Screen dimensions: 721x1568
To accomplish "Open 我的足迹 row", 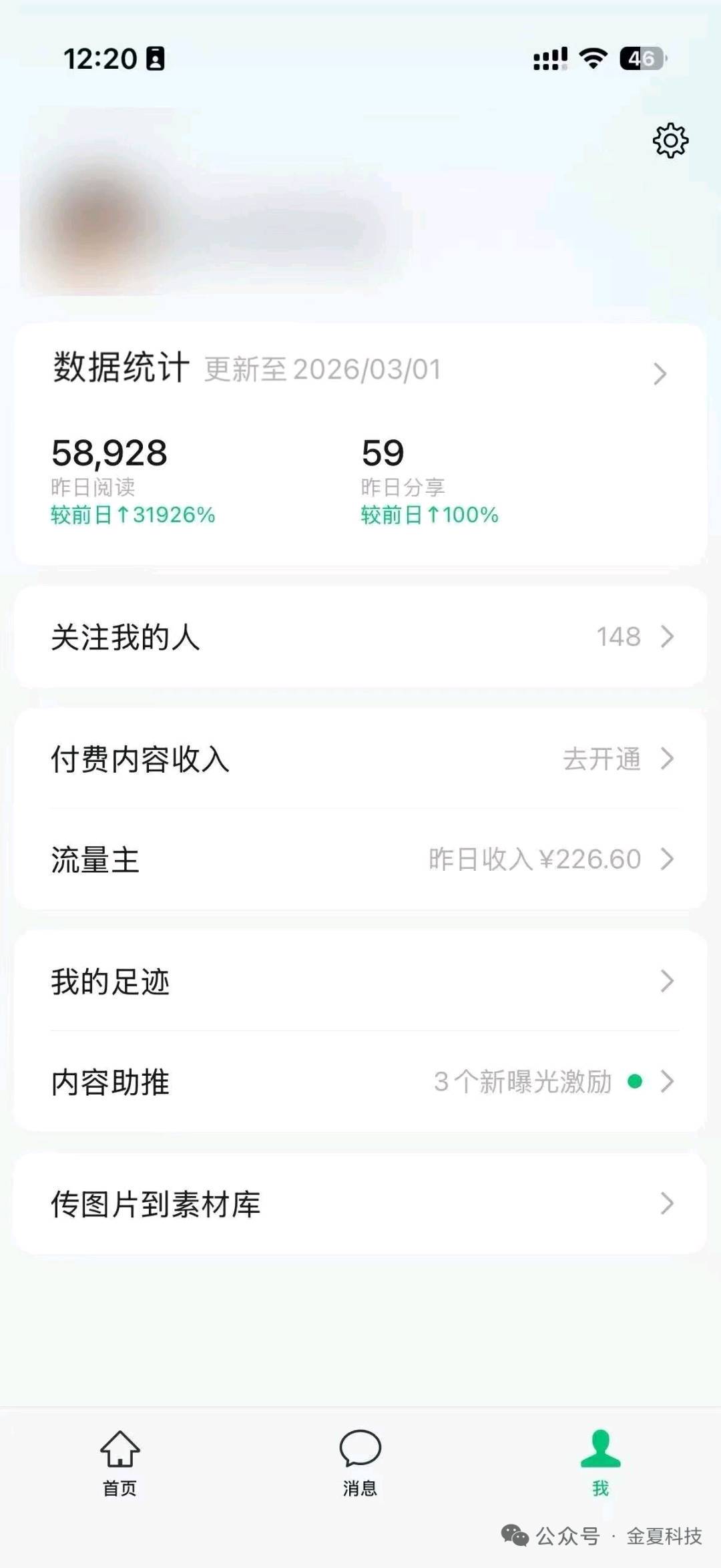I will coord(360,982).
